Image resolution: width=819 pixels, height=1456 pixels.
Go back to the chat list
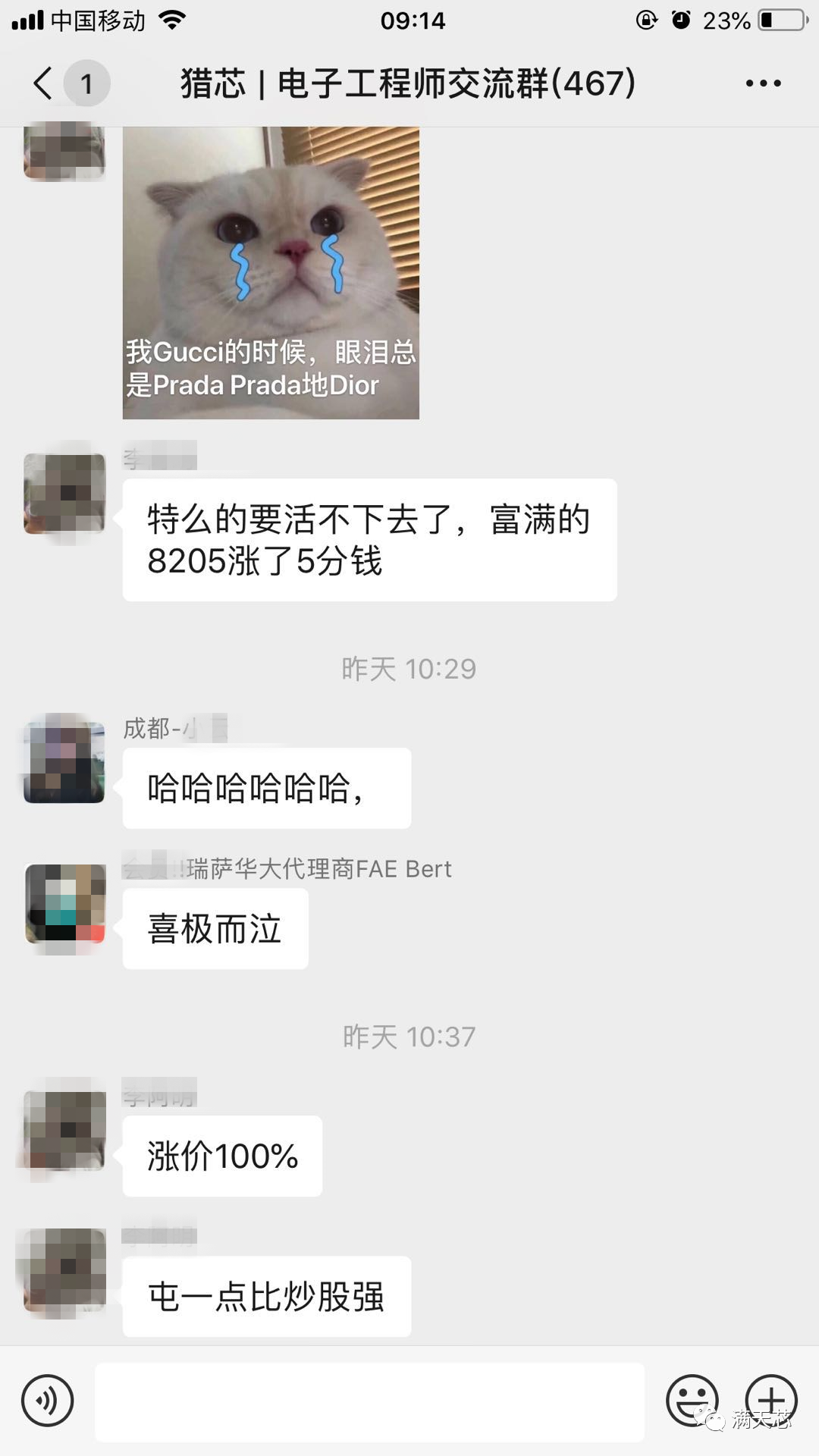[44, 83]
